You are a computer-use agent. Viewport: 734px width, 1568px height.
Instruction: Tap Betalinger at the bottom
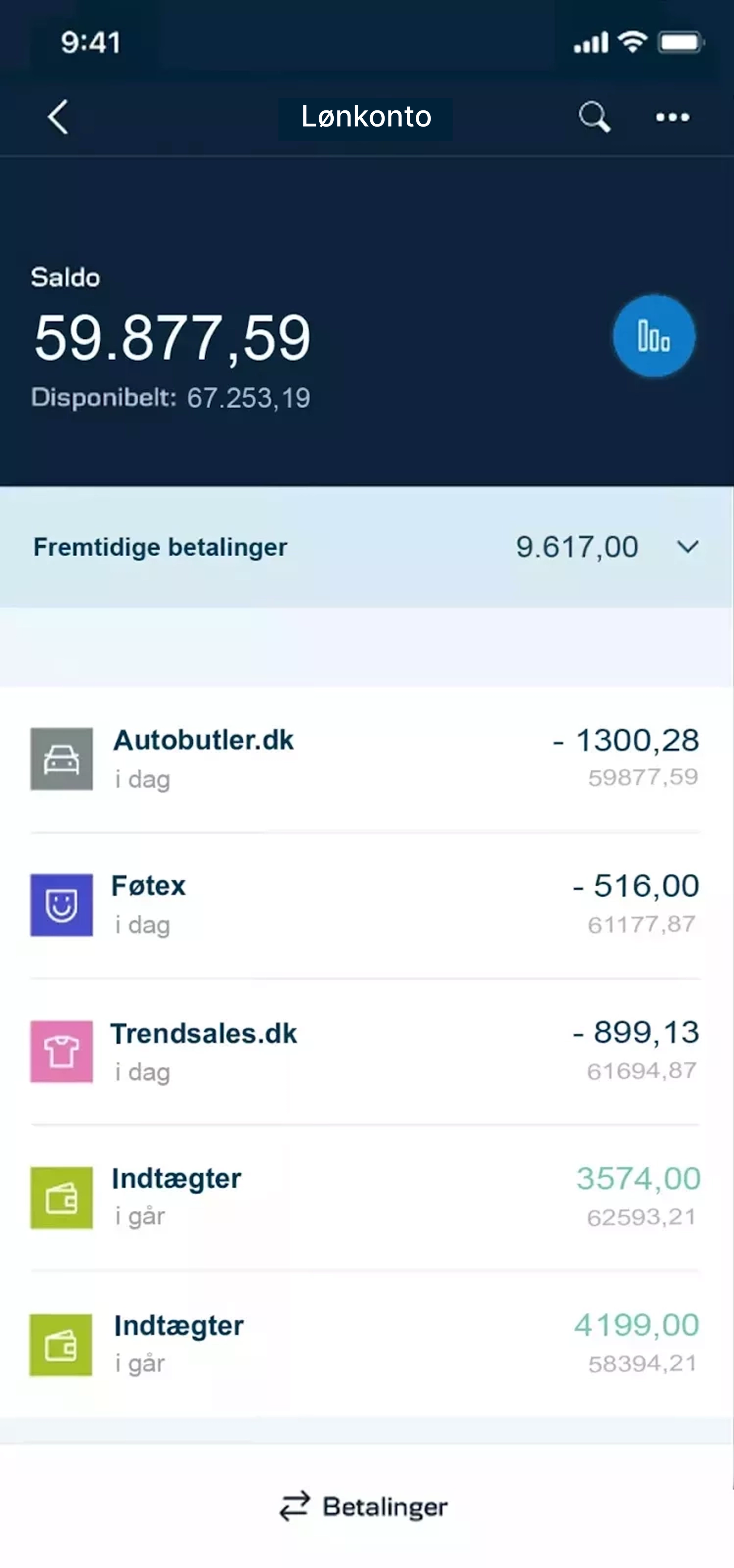tap(364, 1507)
